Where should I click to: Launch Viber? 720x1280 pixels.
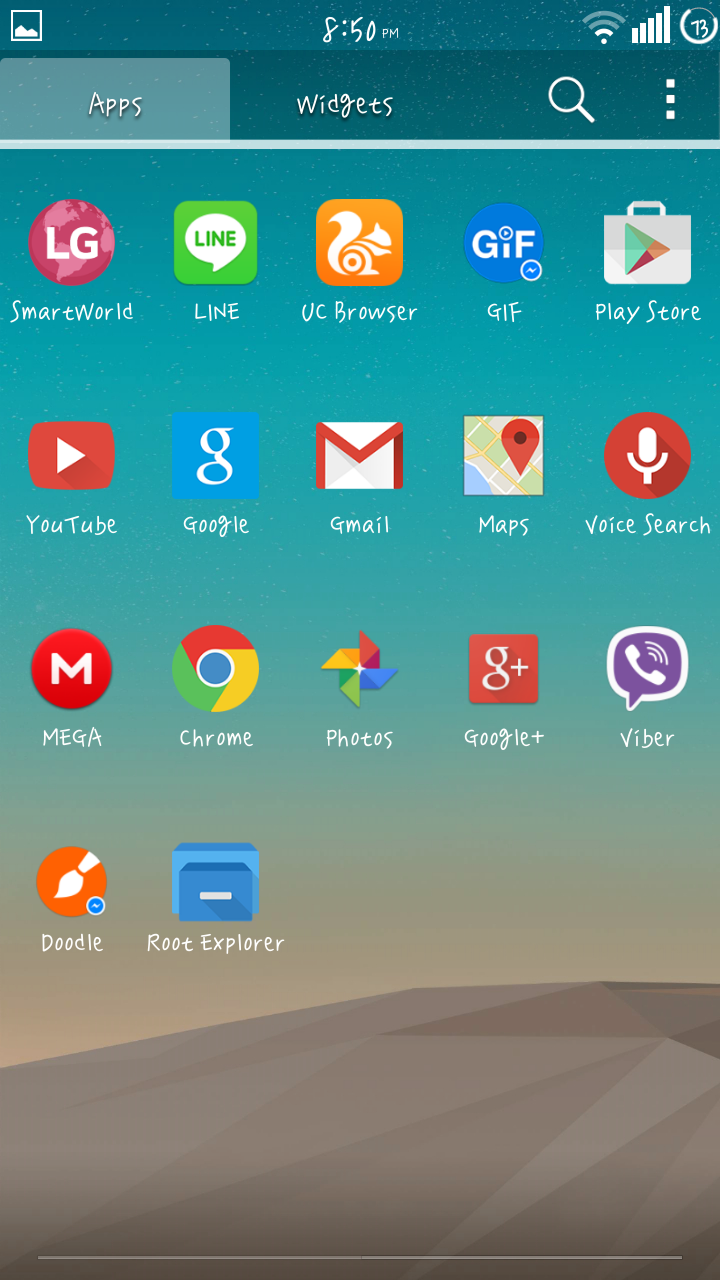647,669
